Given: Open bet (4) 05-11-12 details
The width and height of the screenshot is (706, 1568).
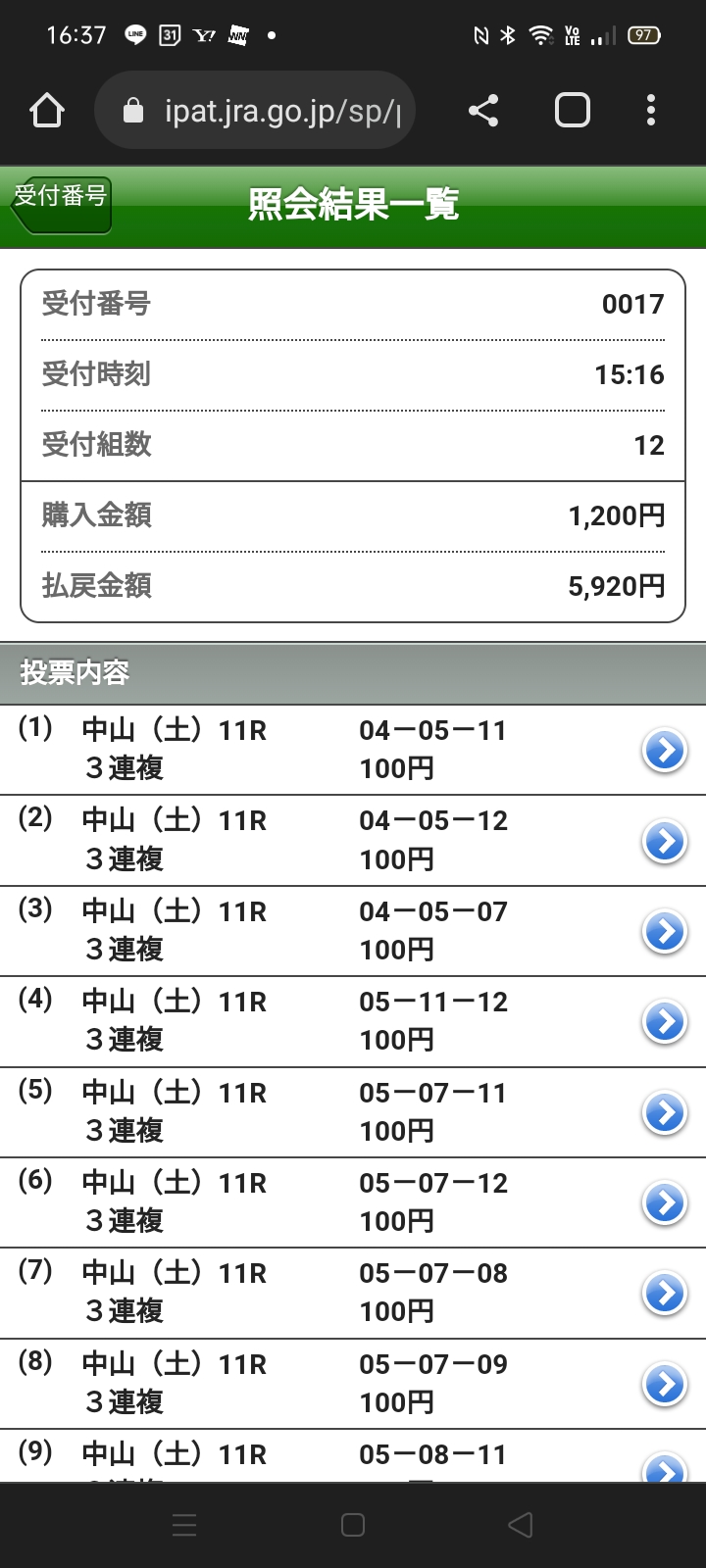Looking at the screenshot, I should point(664,1022).
